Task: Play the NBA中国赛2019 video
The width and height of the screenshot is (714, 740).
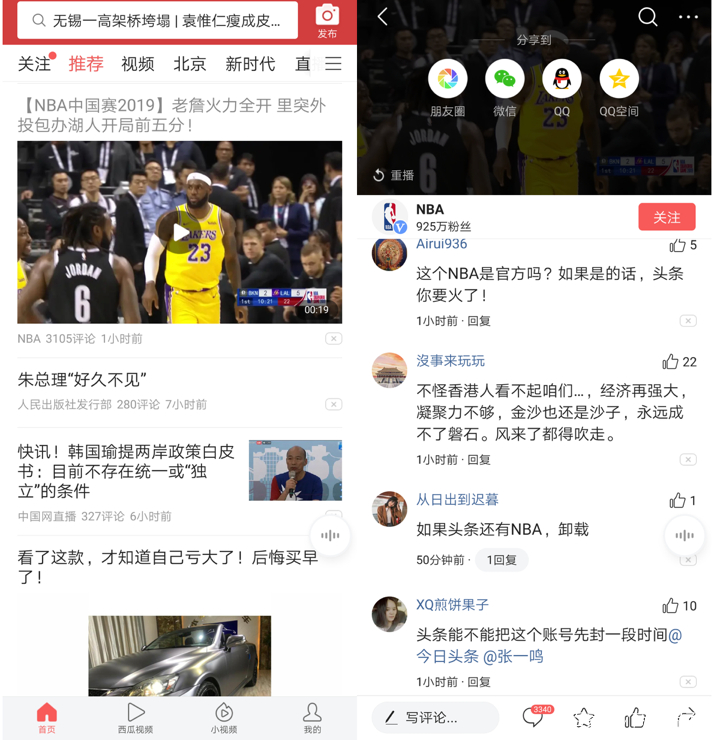Action: [x=179, y=232]
